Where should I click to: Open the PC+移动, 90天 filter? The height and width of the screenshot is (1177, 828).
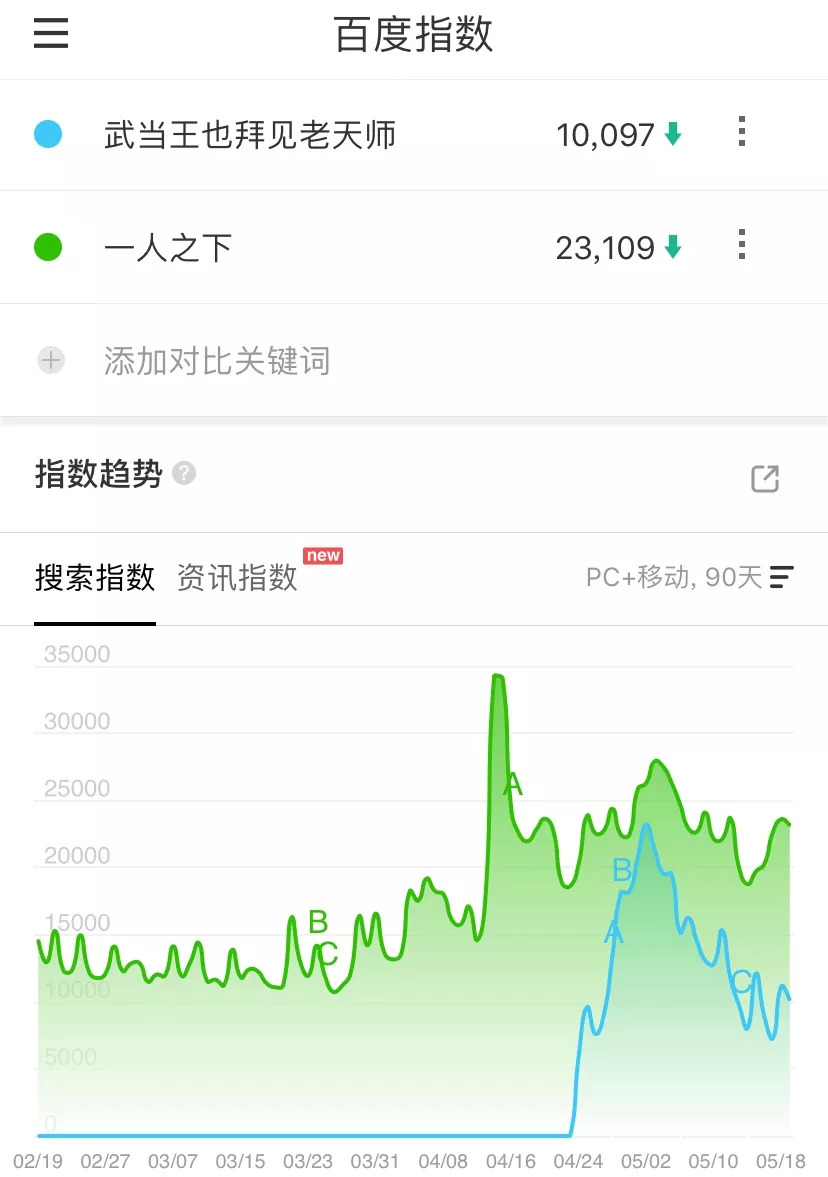(690, 577)
